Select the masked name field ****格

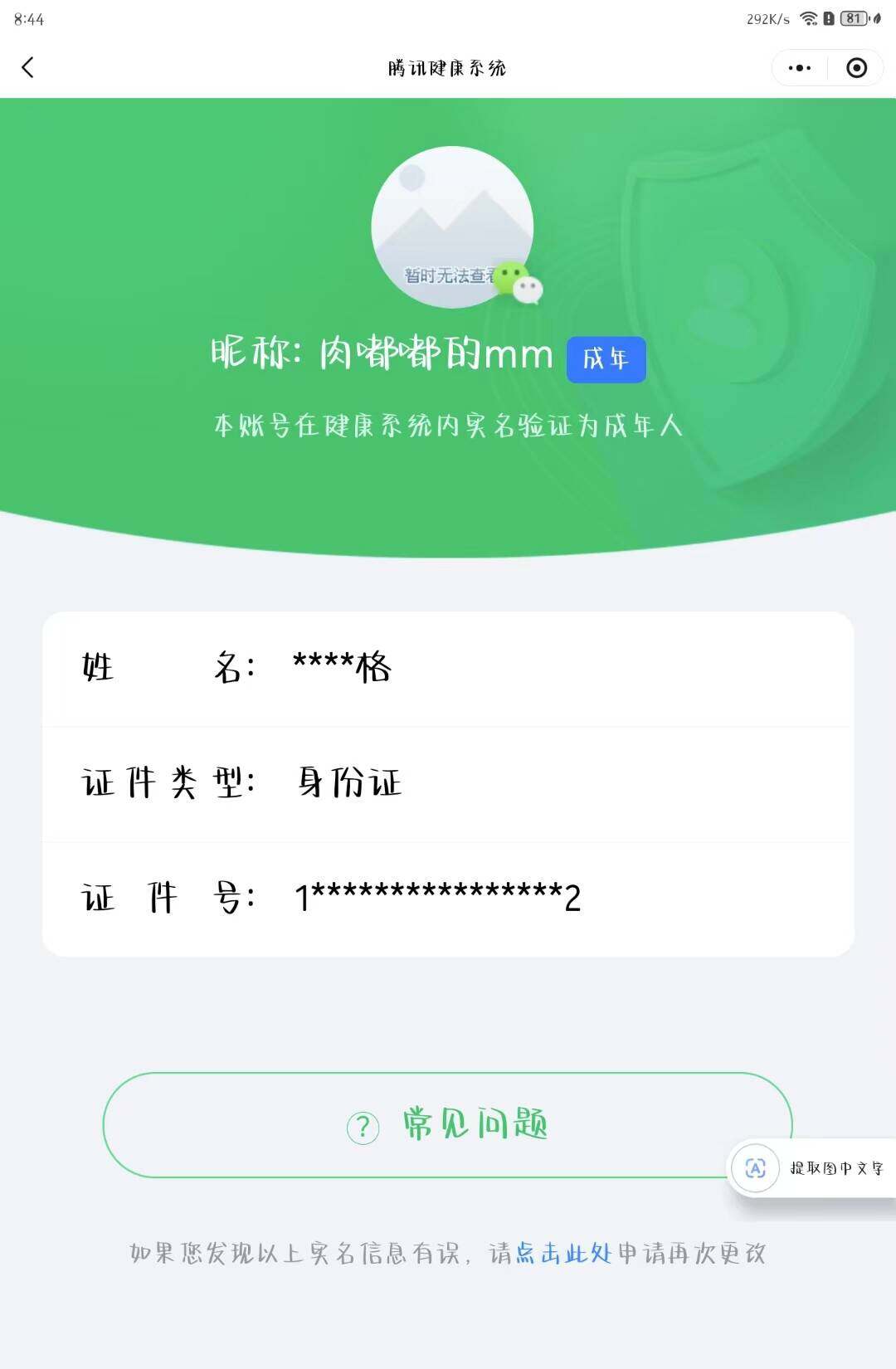point(343,666)
